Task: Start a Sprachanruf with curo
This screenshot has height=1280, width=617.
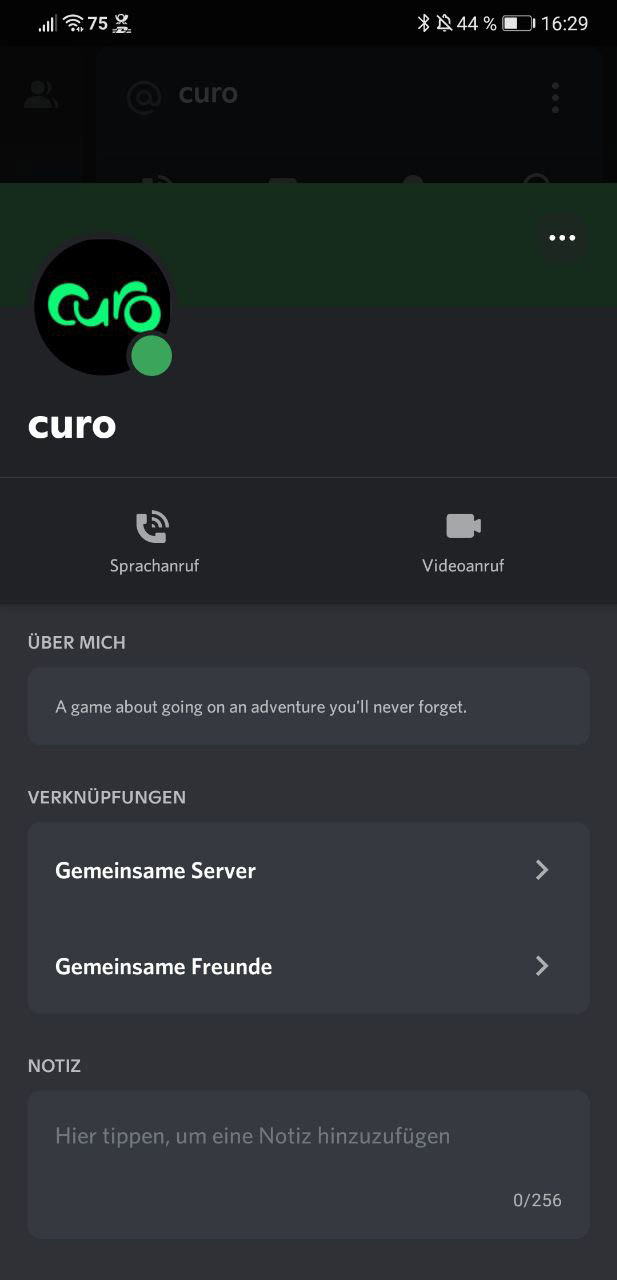Action: click(x=154, y=541)
